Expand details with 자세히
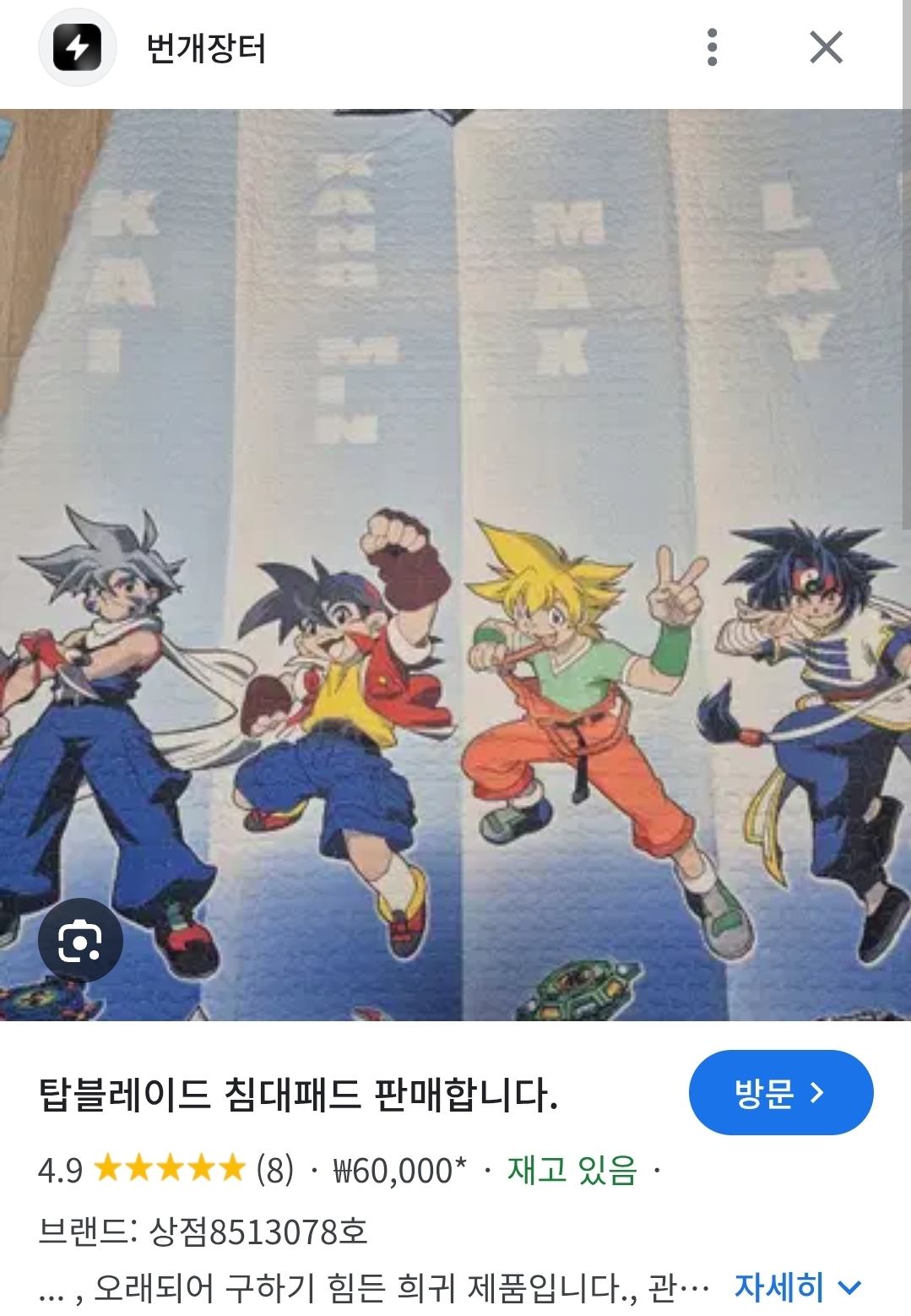This screenshot has height=1316, width=911. pos(797,1286)
